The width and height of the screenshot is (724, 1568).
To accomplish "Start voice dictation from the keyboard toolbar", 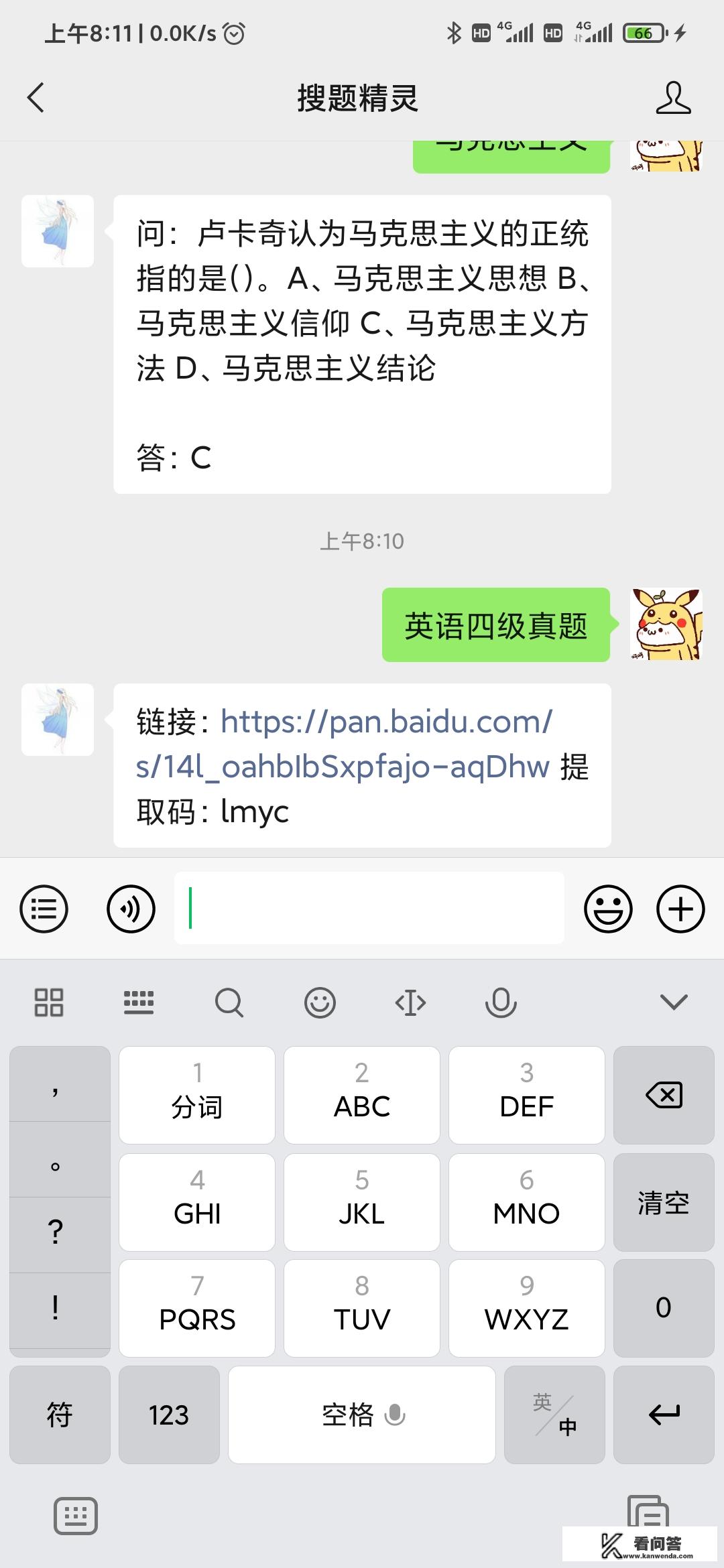I will (x=501, y=1003).
